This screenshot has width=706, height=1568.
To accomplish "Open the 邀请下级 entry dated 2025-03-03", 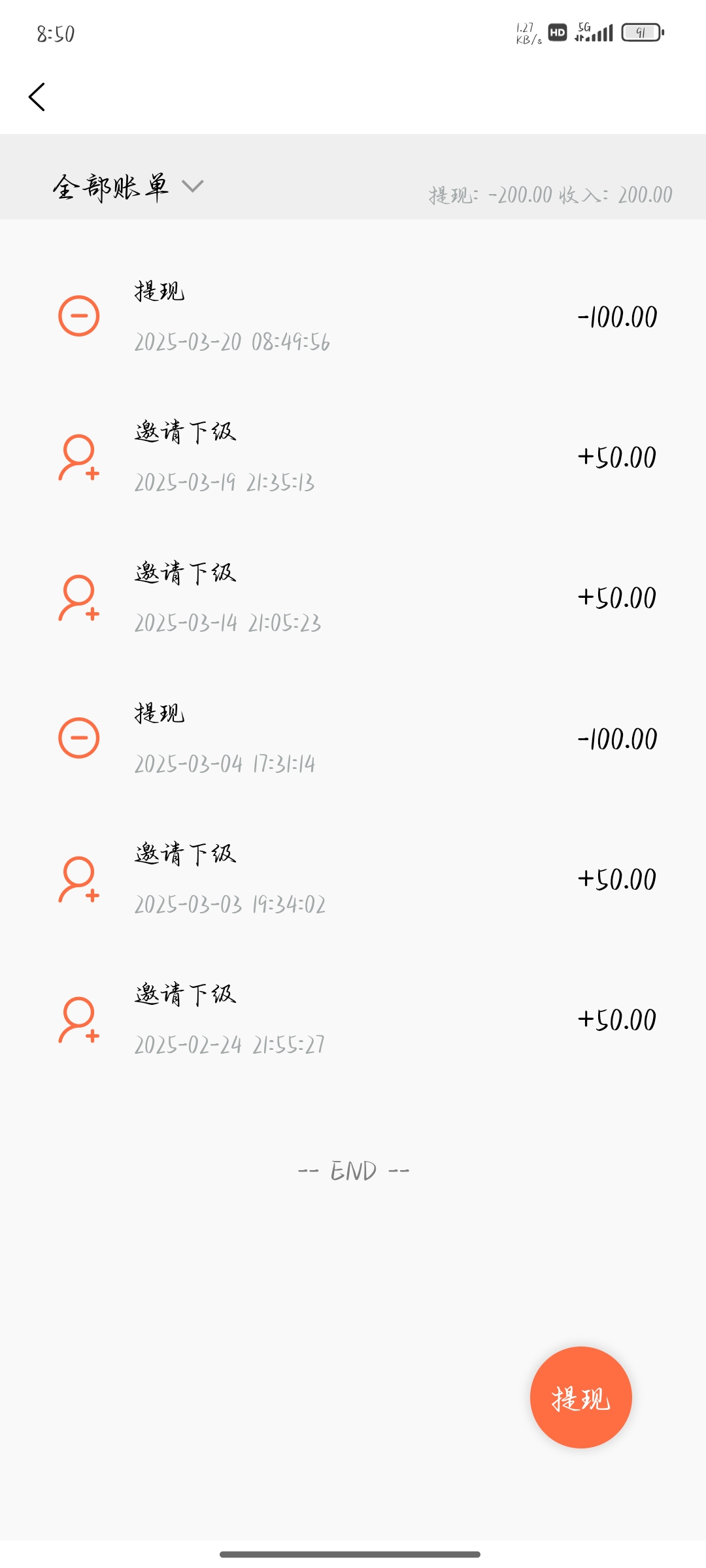I will [x=353, y=879].
